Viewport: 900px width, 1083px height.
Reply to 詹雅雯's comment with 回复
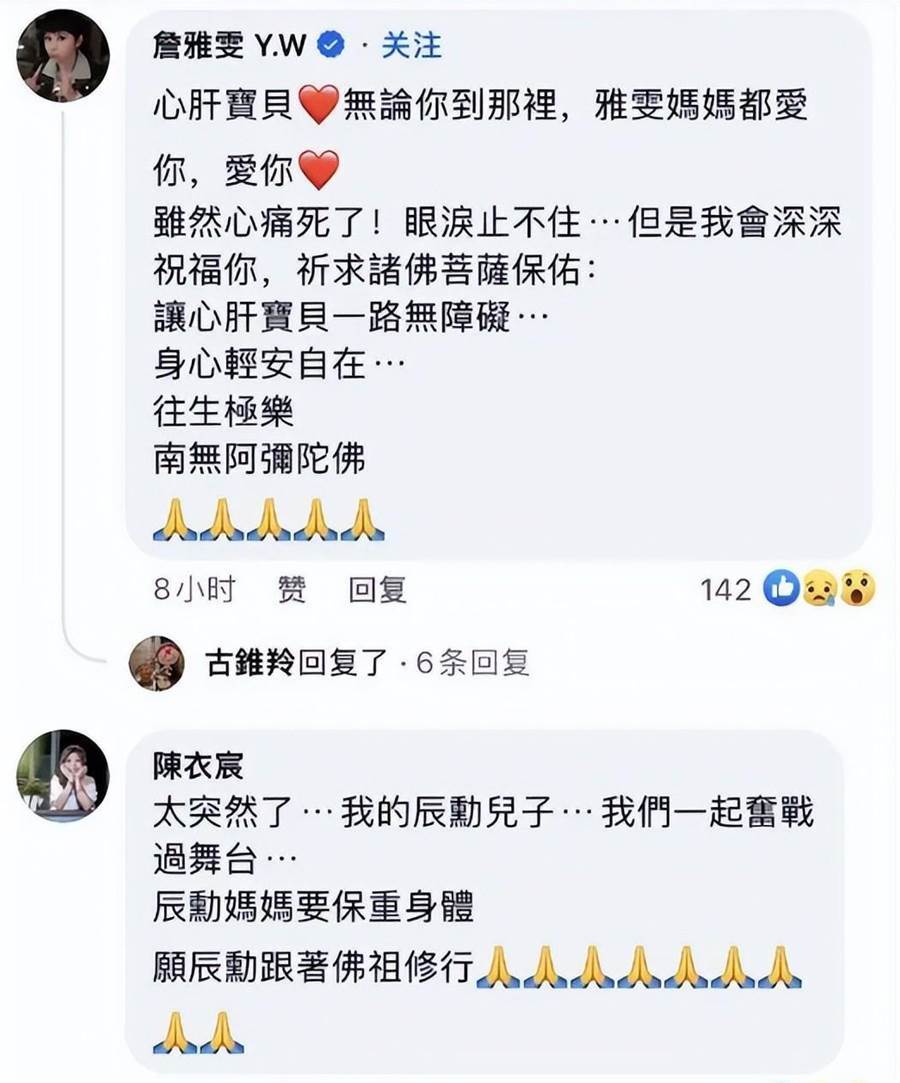(377, 590)
